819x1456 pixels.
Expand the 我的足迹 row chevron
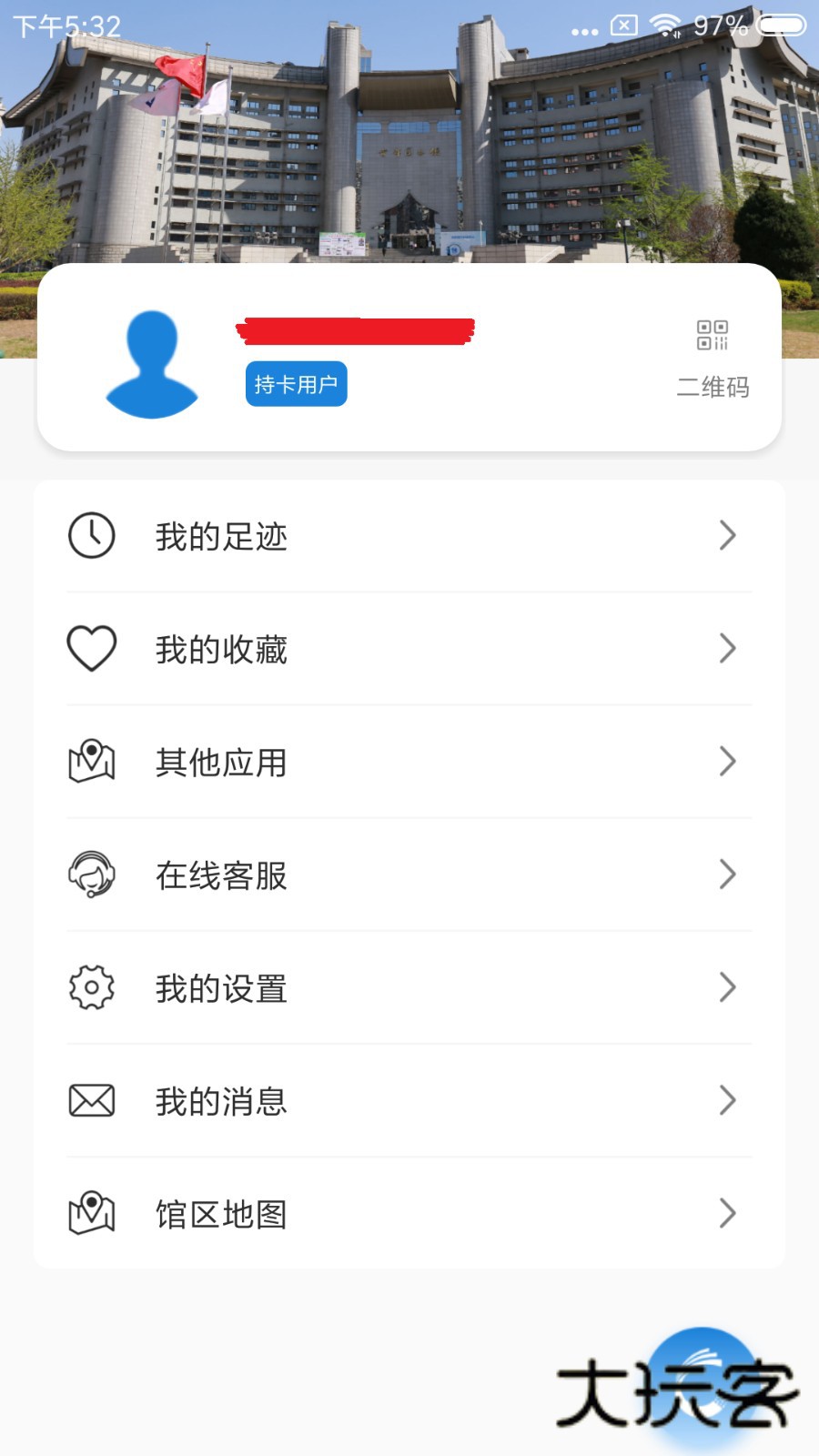click(x=727, y=536)
